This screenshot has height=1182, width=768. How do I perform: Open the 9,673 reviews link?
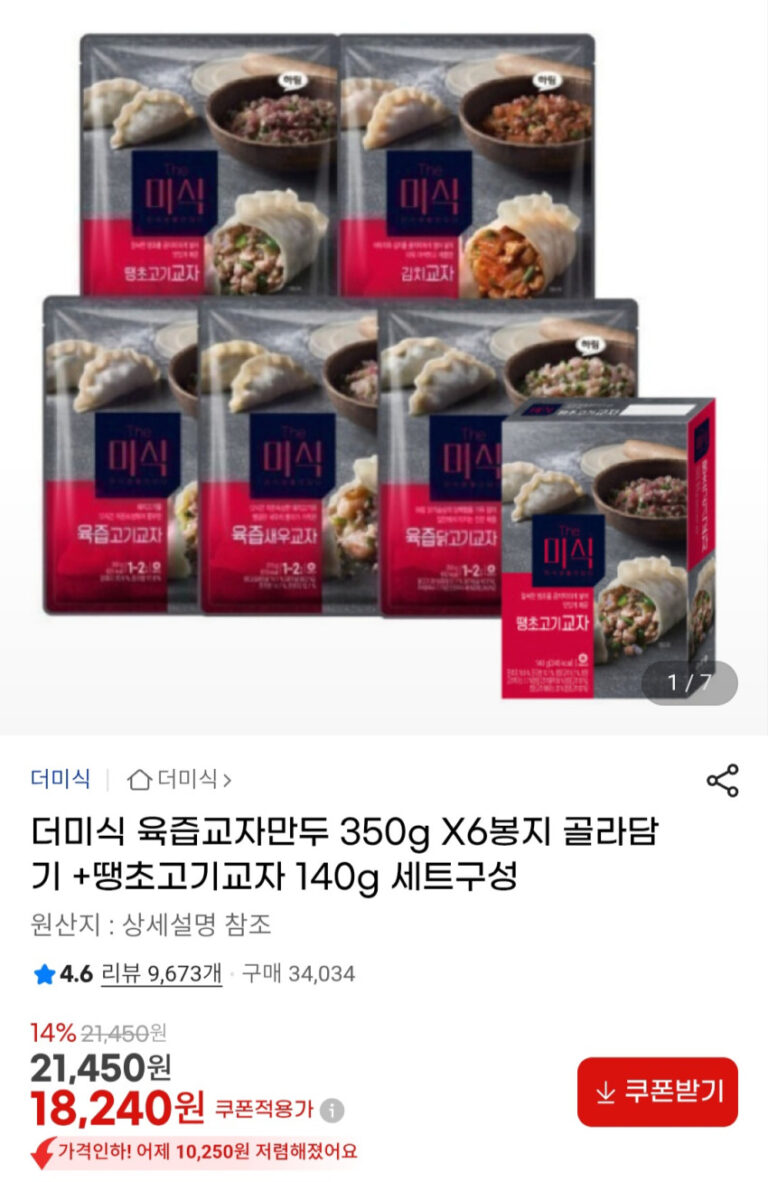click(x=159, y=974)
